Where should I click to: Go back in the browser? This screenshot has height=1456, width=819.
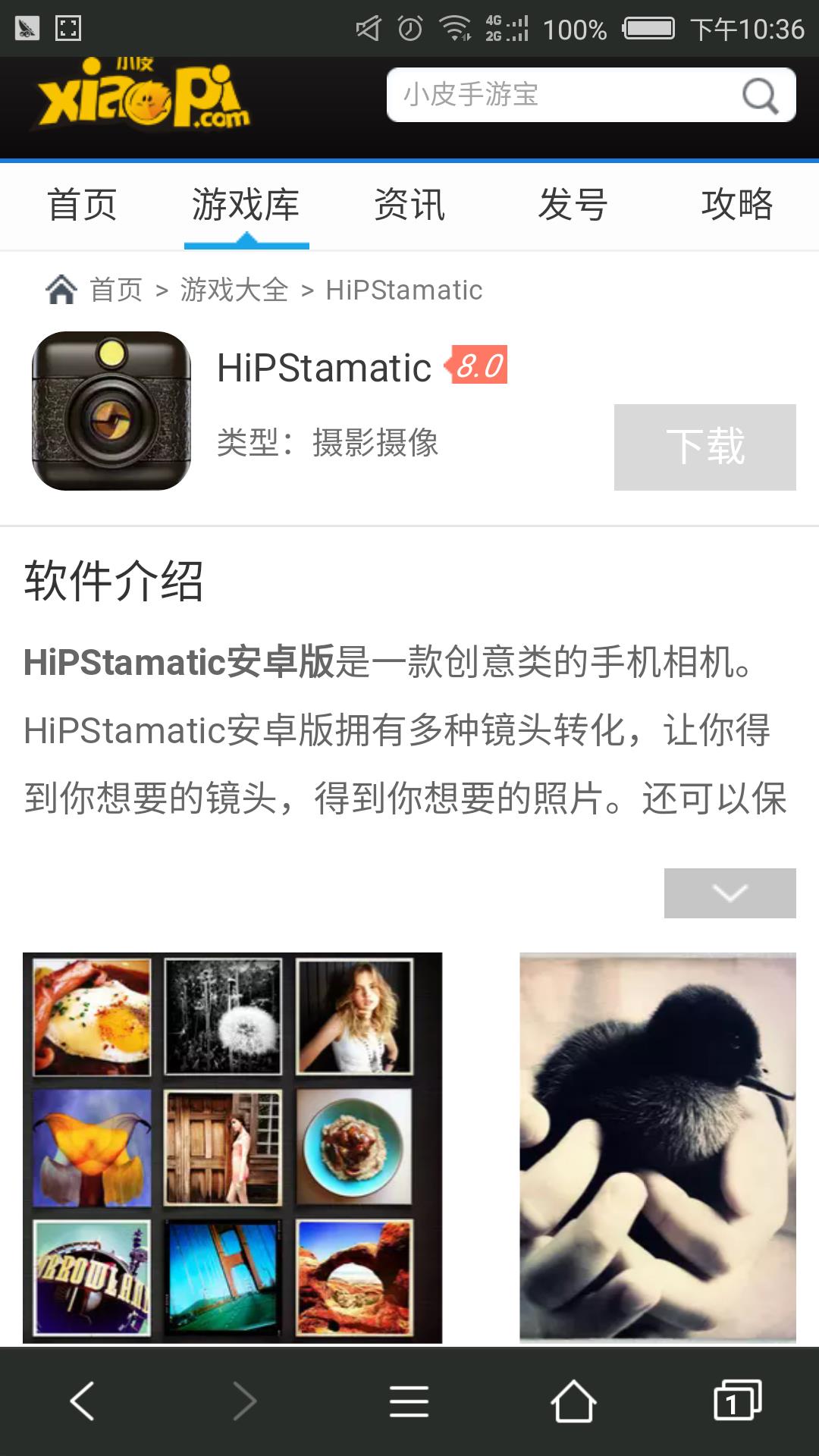coord(82,1401)
